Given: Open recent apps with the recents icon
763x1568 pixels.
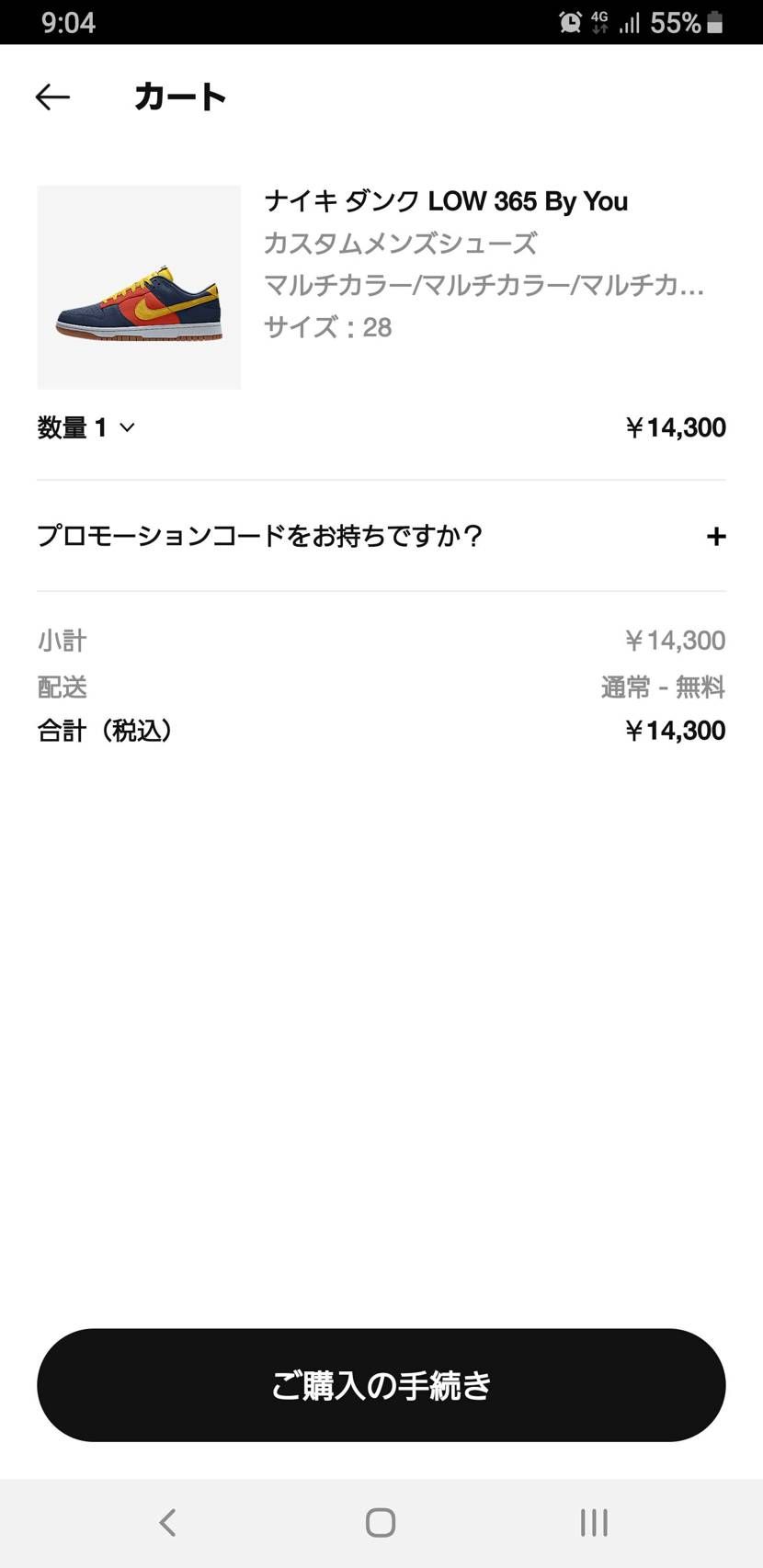Looking at the screenshot, I should pos(594,1521).
